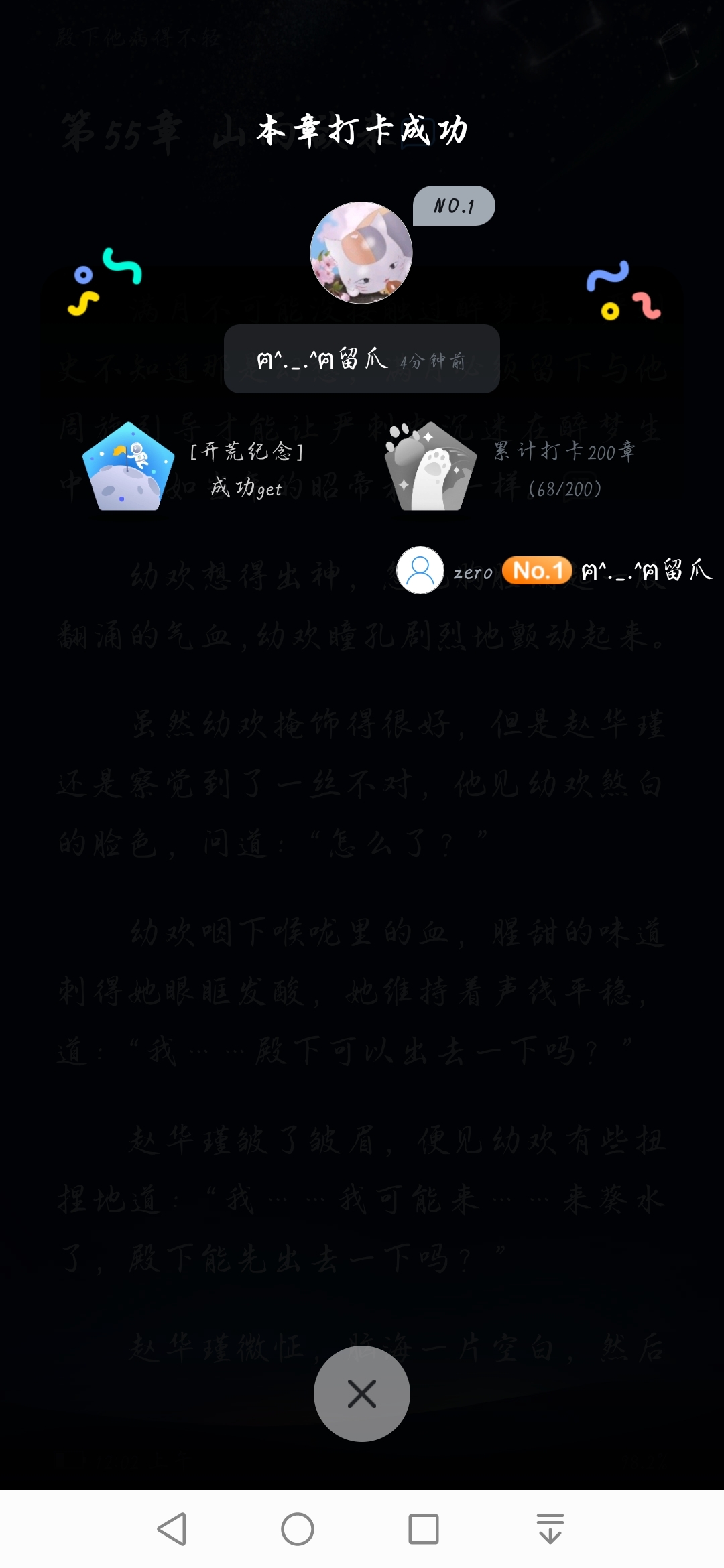Close the check-in success popup

click(x=362, y=1394)
